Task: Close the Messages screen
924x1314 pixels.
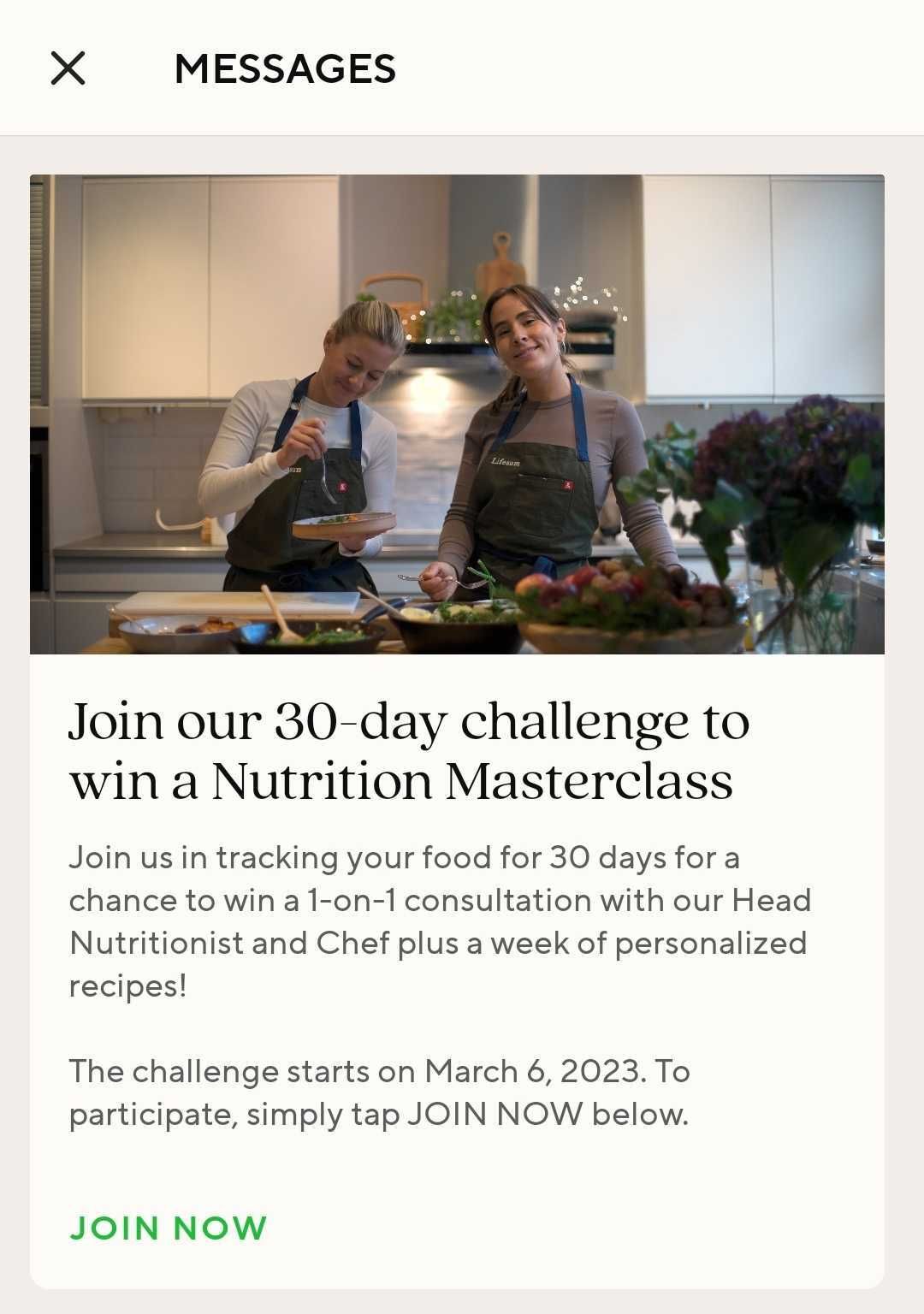Action: coord(68,68)
